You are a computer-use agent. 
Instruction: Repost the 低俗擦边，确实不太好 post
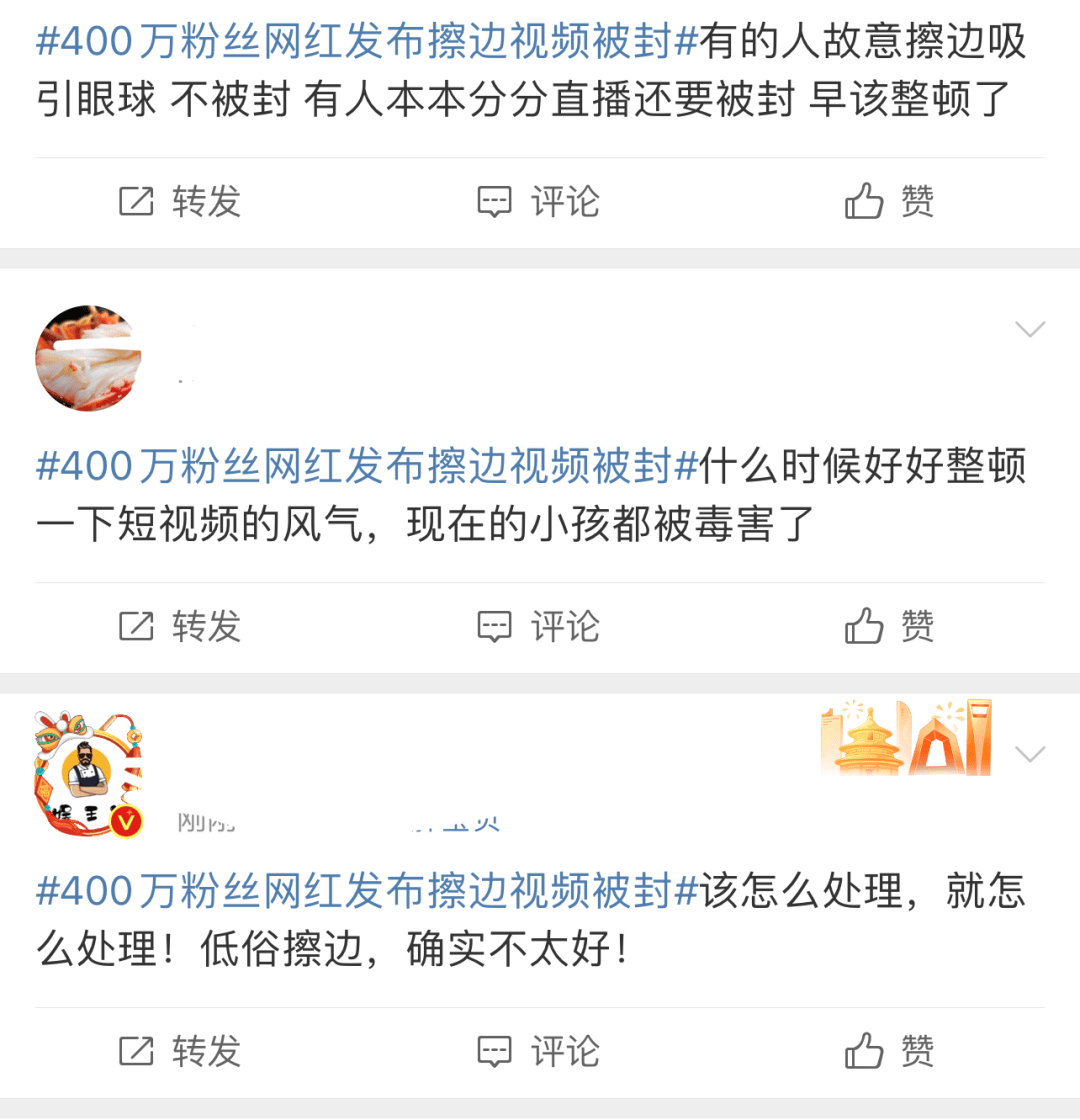click(180, 1051)
